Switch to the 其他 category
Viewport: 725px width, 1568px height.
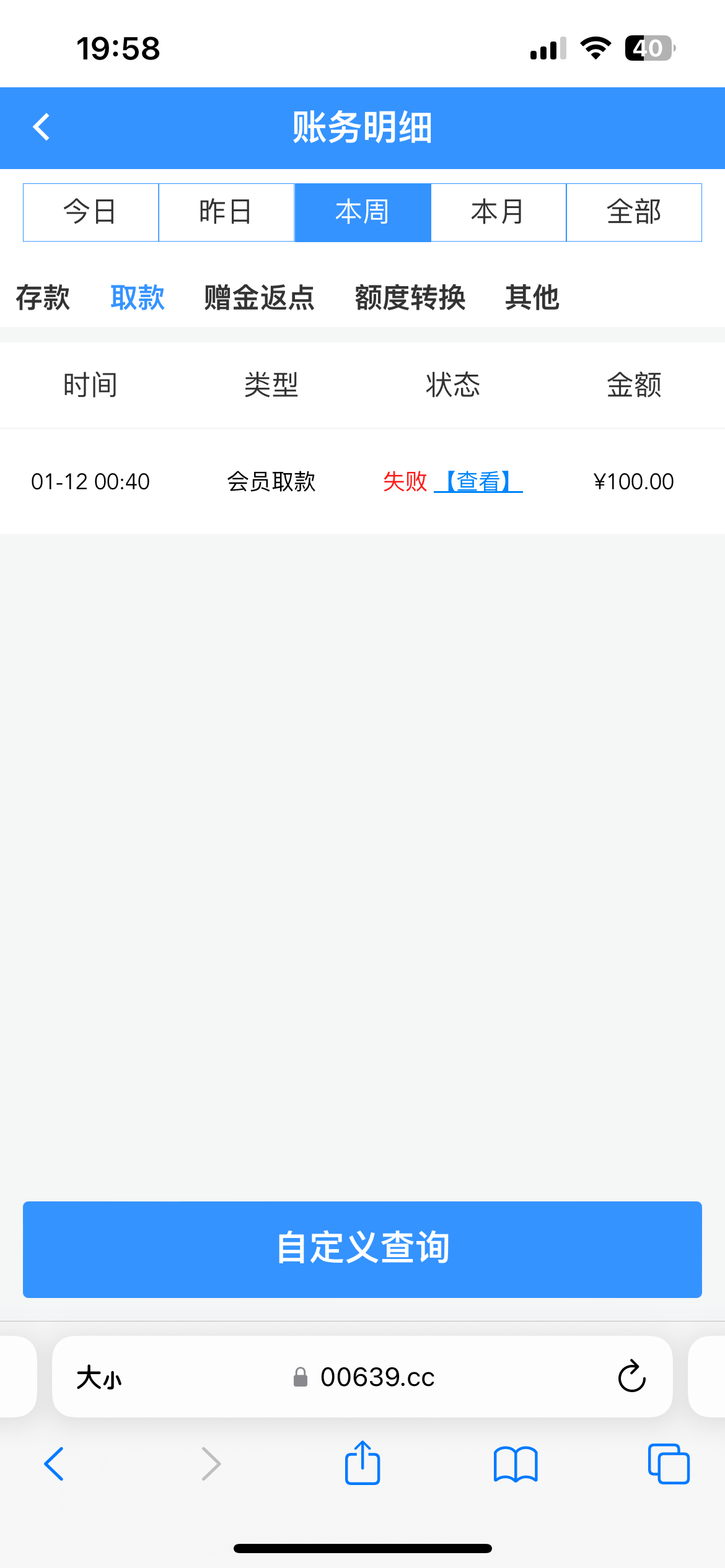(532, 297)
